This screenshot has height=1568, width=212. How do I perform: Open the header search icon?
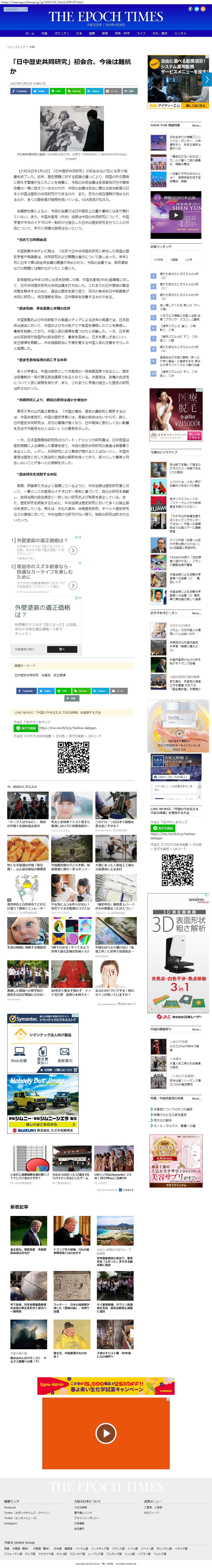tap(203, 9)
